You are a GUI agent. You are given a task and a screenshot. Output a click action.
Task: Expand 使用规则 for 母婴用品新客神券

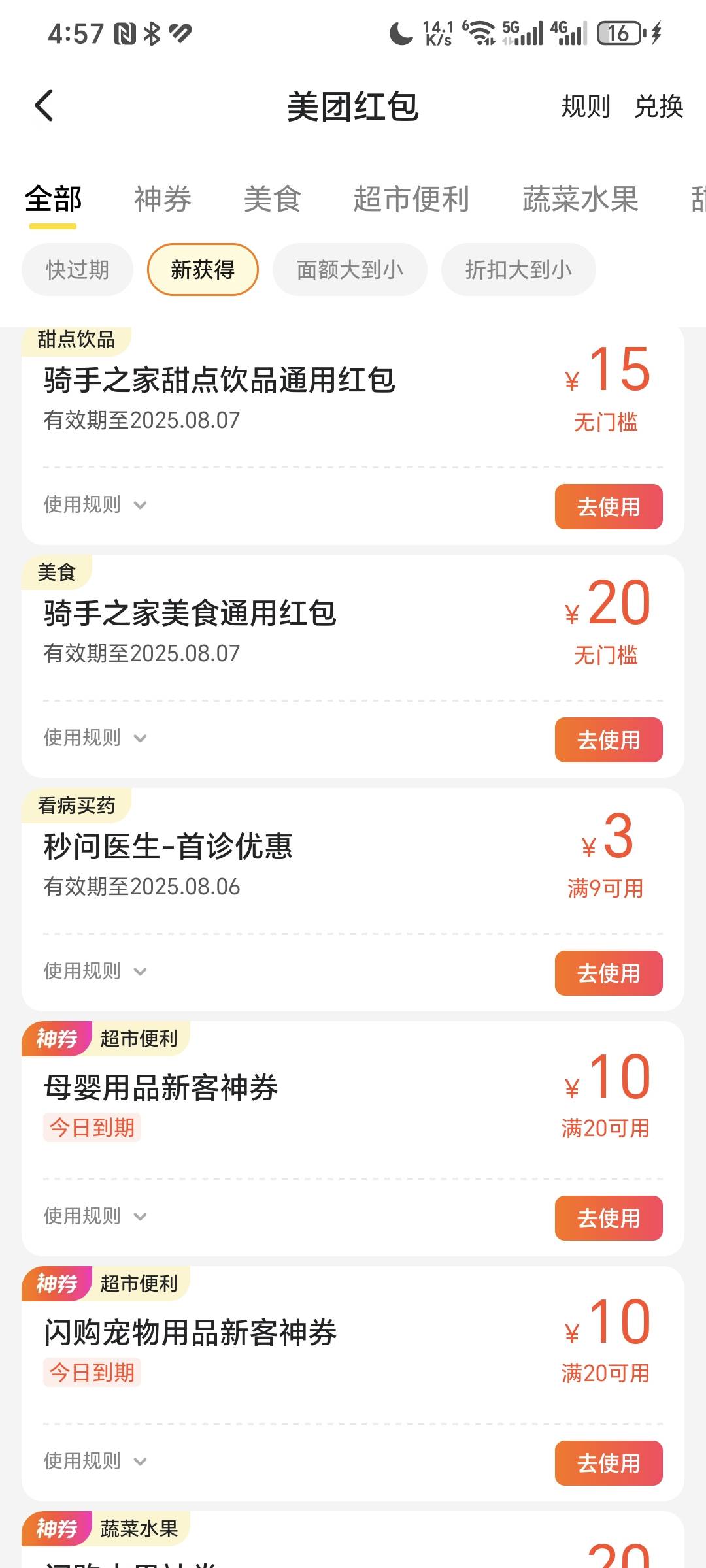click(x=95, y=1216)
